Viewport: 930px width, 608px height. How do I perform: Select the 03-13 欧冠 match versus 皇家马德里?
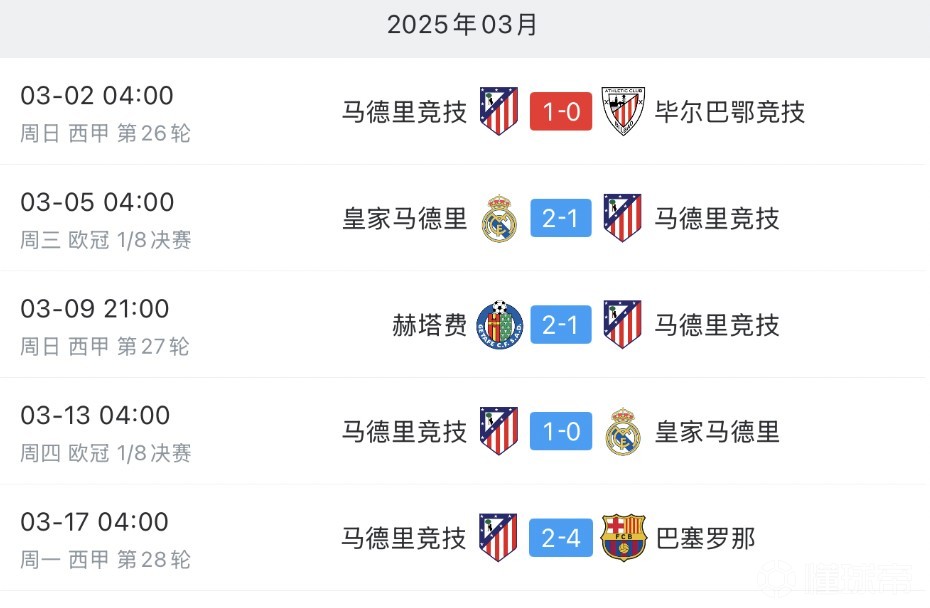click(x=560, y=432)
